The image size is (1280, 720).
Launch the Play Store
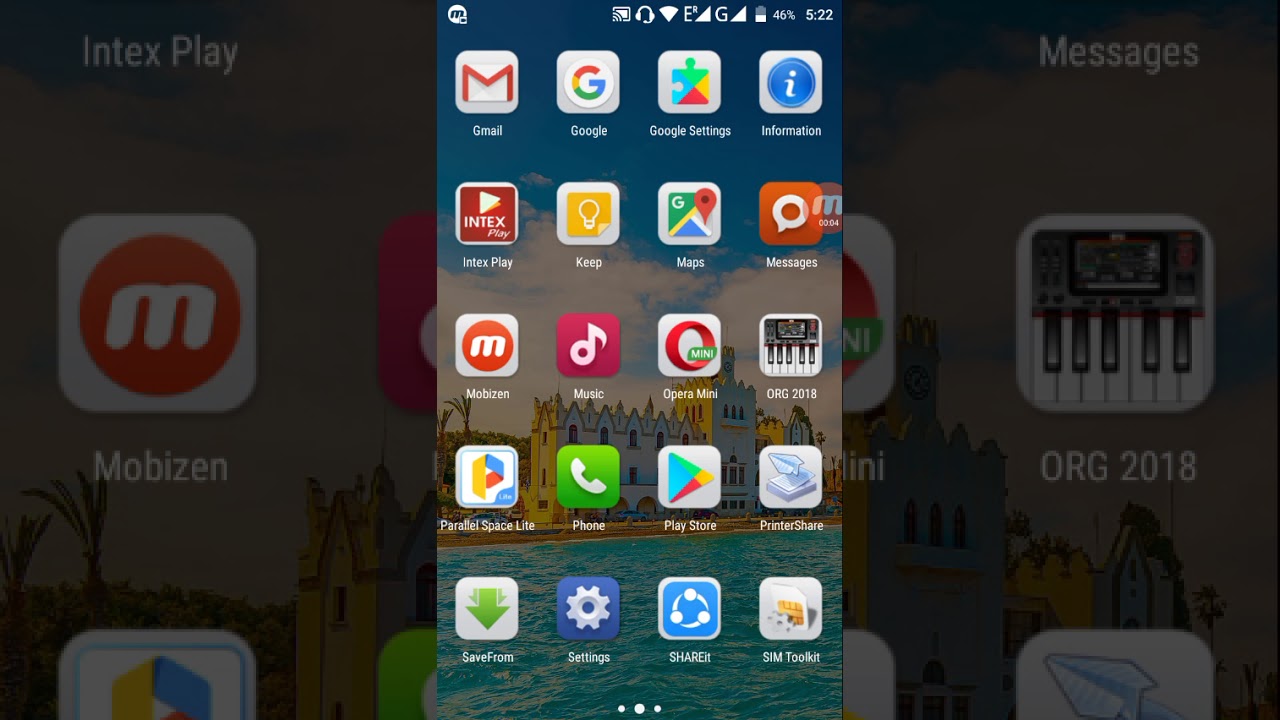pos(690,478)
